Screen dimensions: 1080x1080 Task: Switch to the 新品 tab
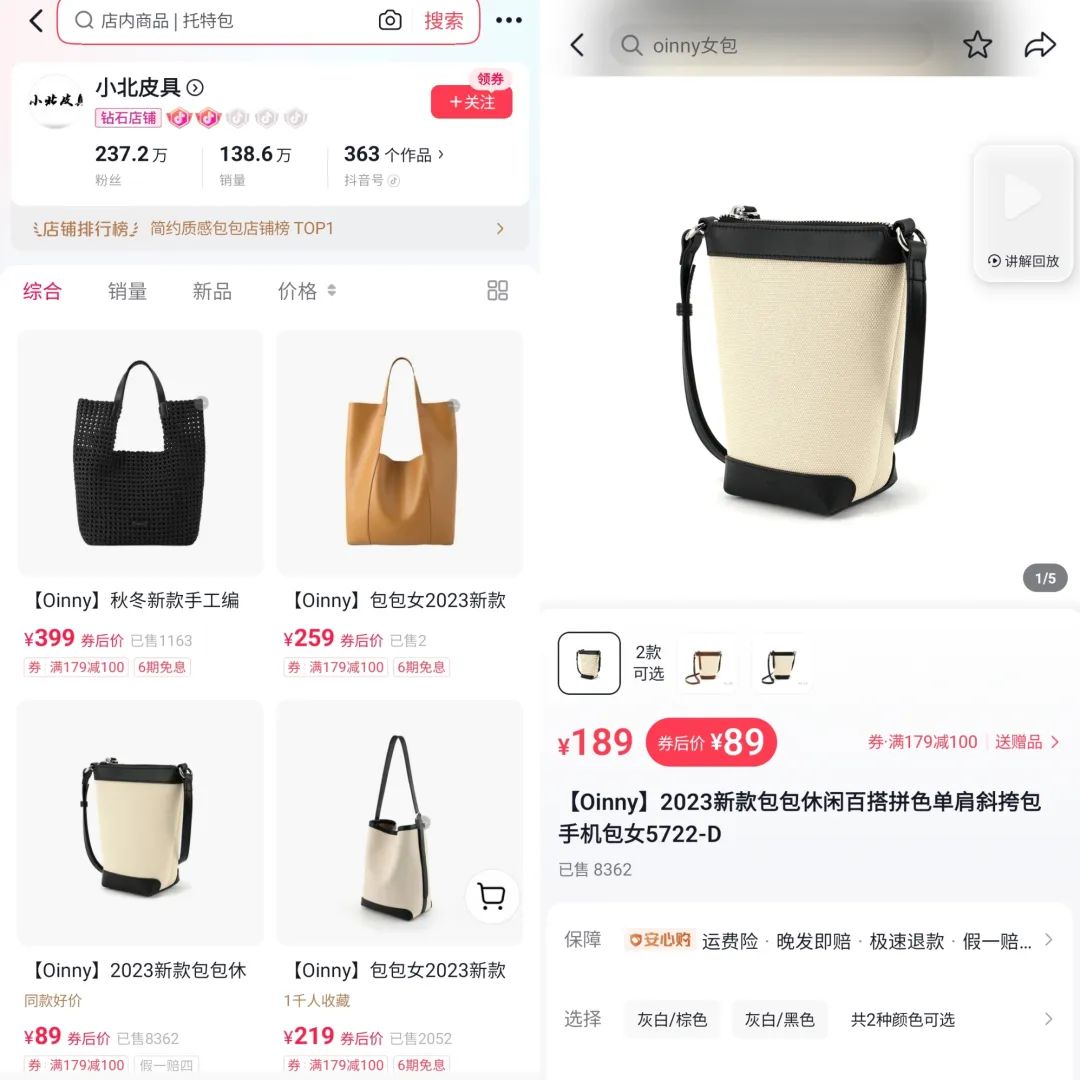[x=212, y=291]
